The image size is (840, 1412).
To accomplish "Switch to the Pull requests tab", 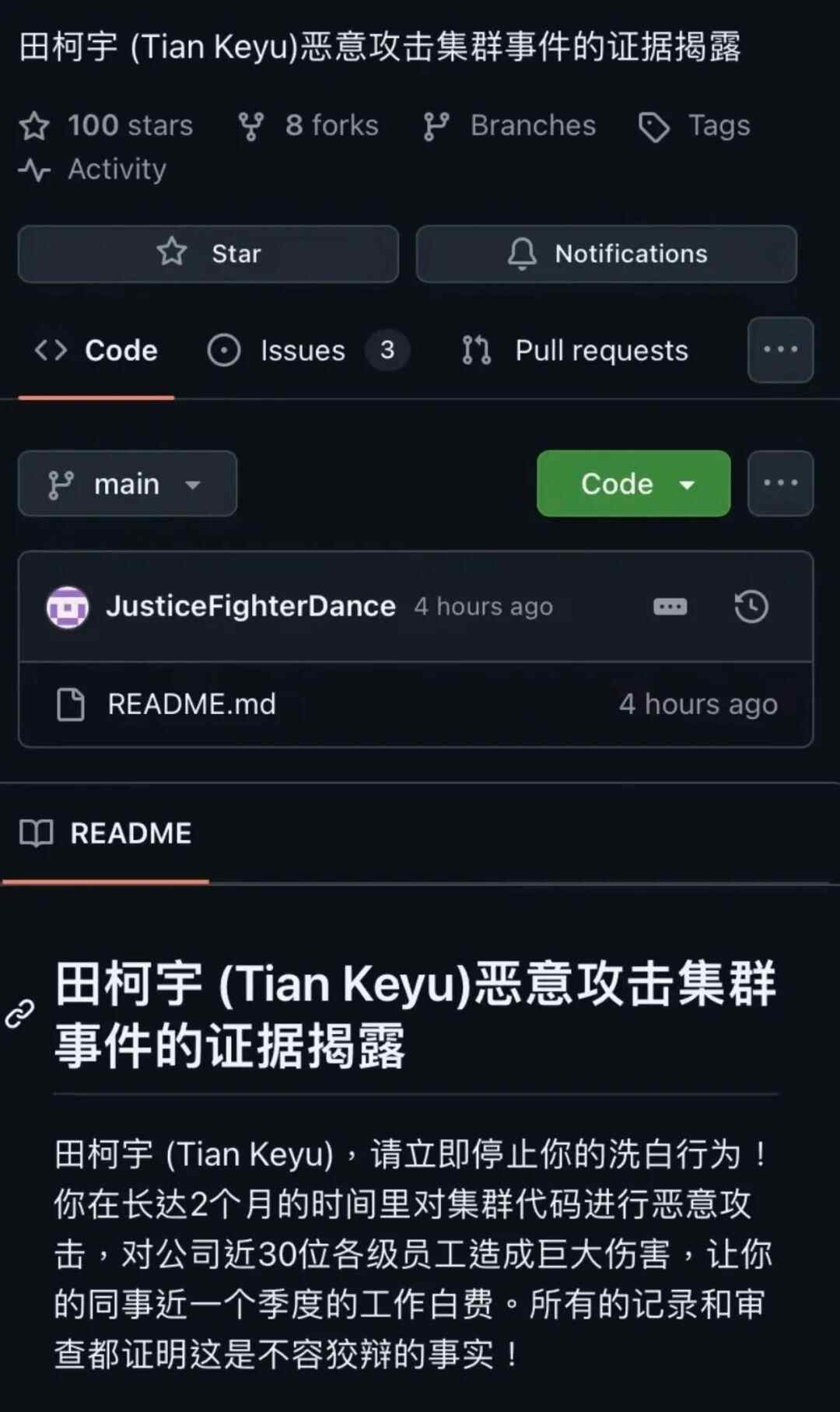I will pyautogui.click(x=576, y=351).
